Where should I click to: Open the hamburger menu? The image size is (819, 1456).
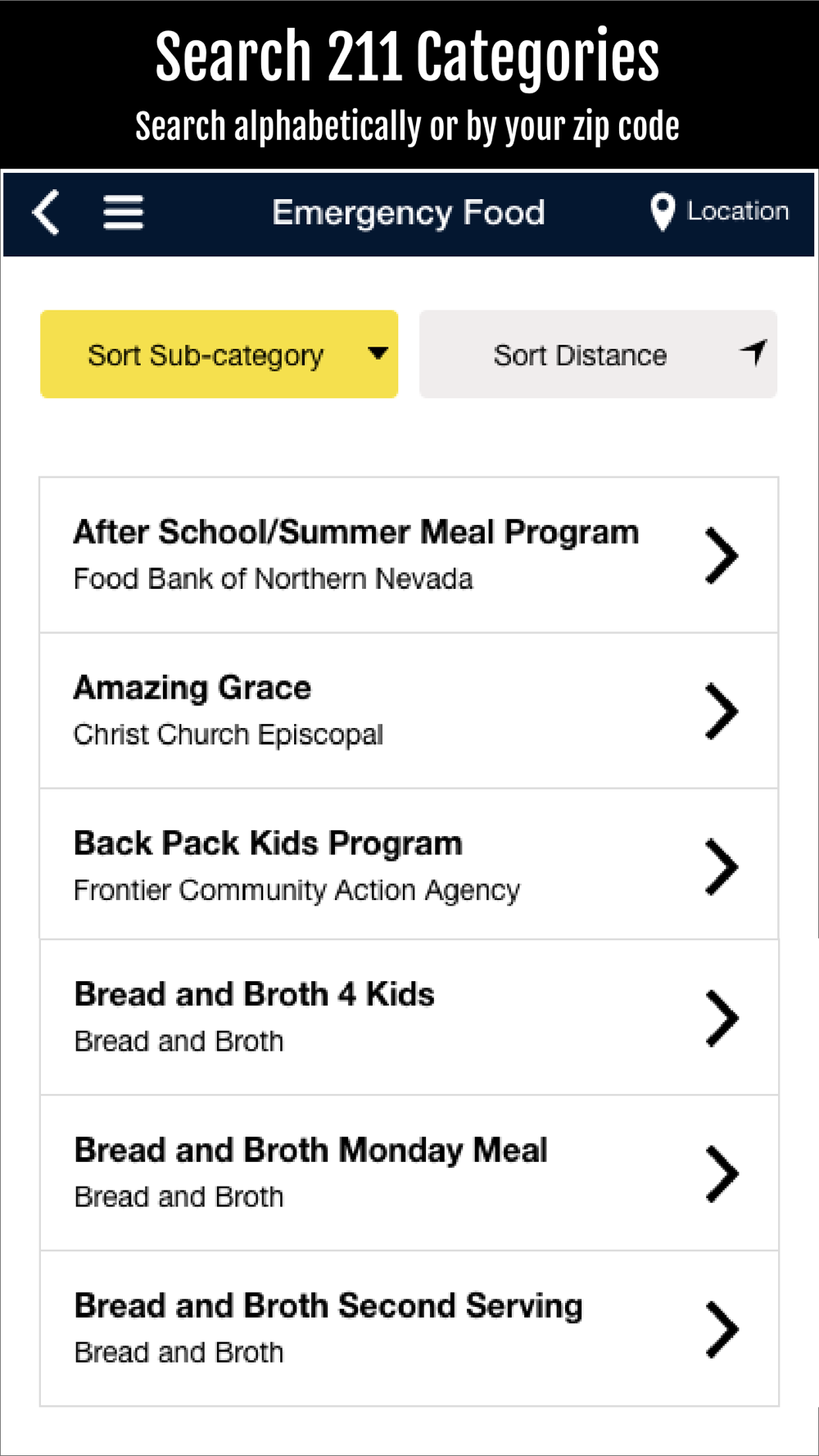coord(123,213)
